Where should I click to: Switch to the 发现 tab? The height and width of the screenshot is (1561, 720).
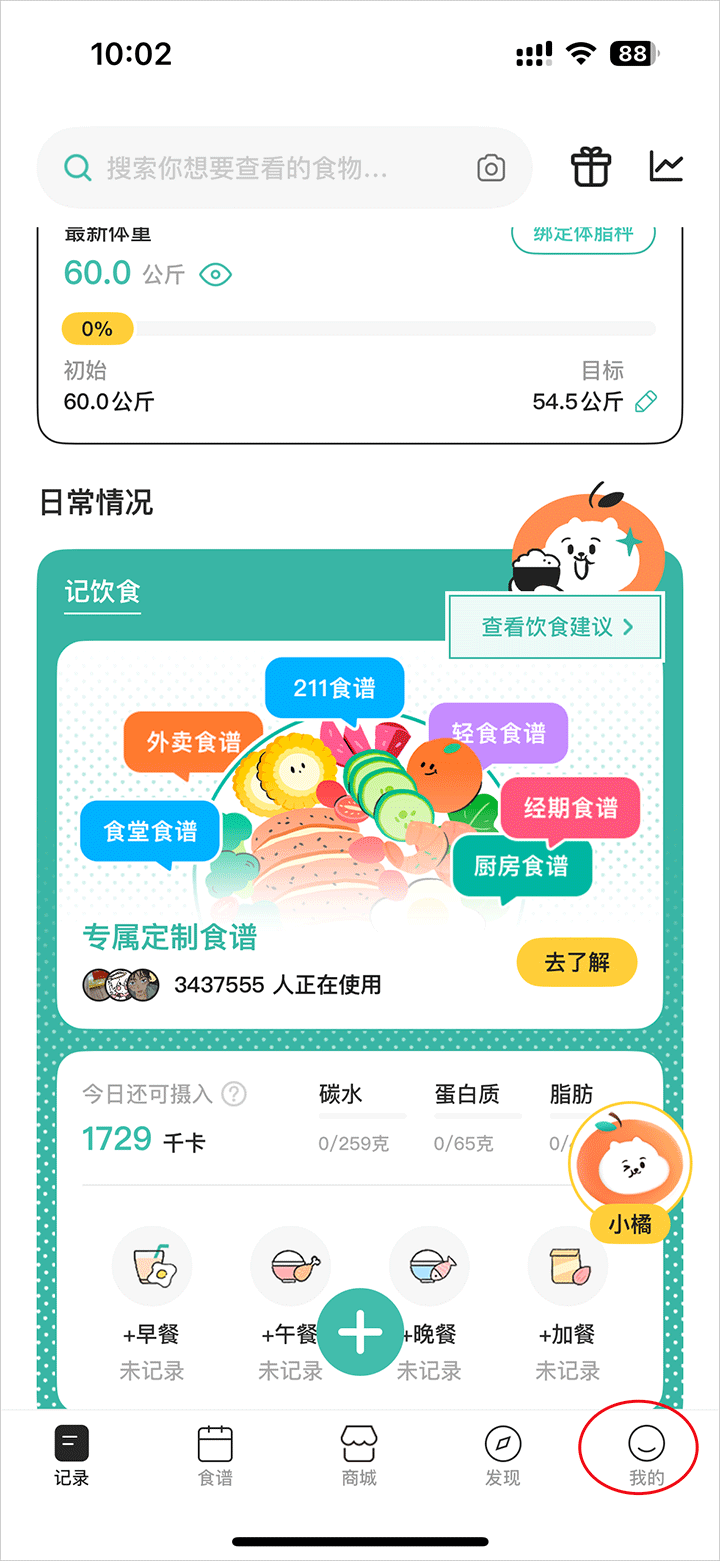tap(502, 1455)
